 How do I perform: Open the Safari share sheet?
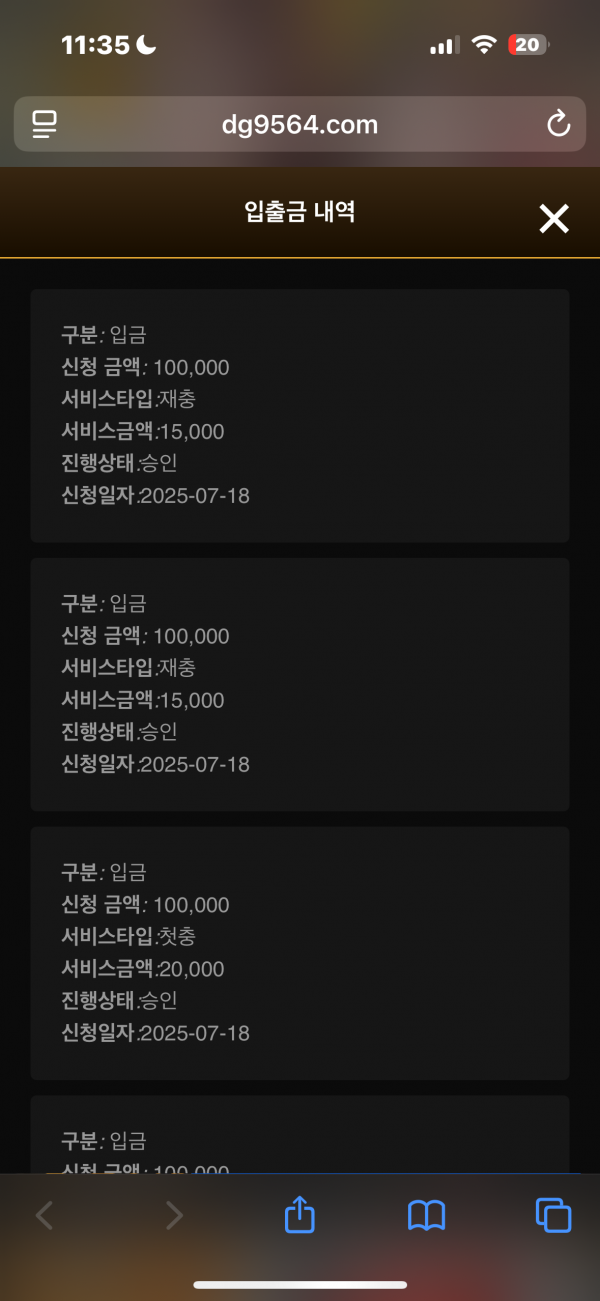pyautogui.click(x=300, y=1215)
